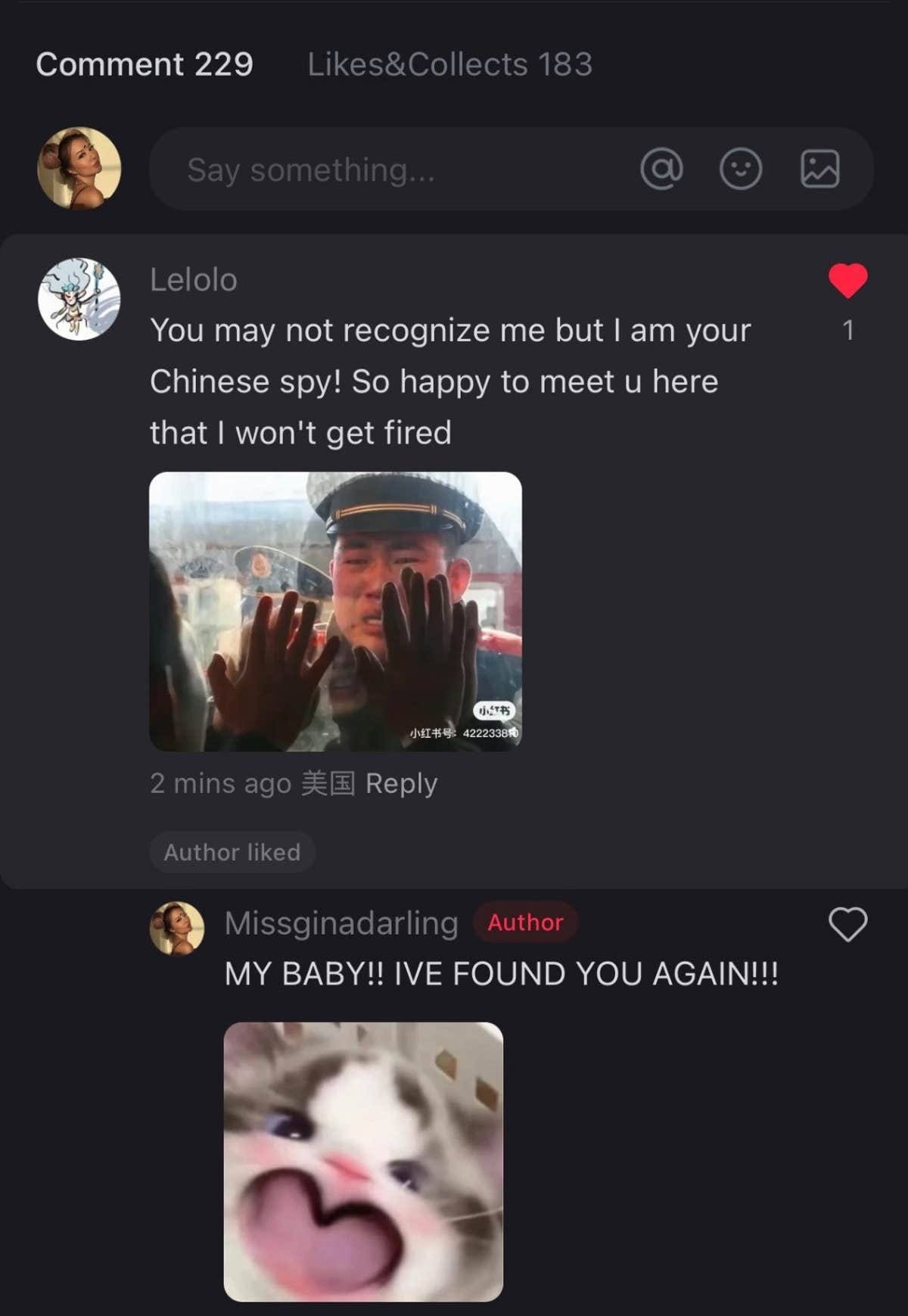Open Lelolo's profile avatar

tap(79, 299)
